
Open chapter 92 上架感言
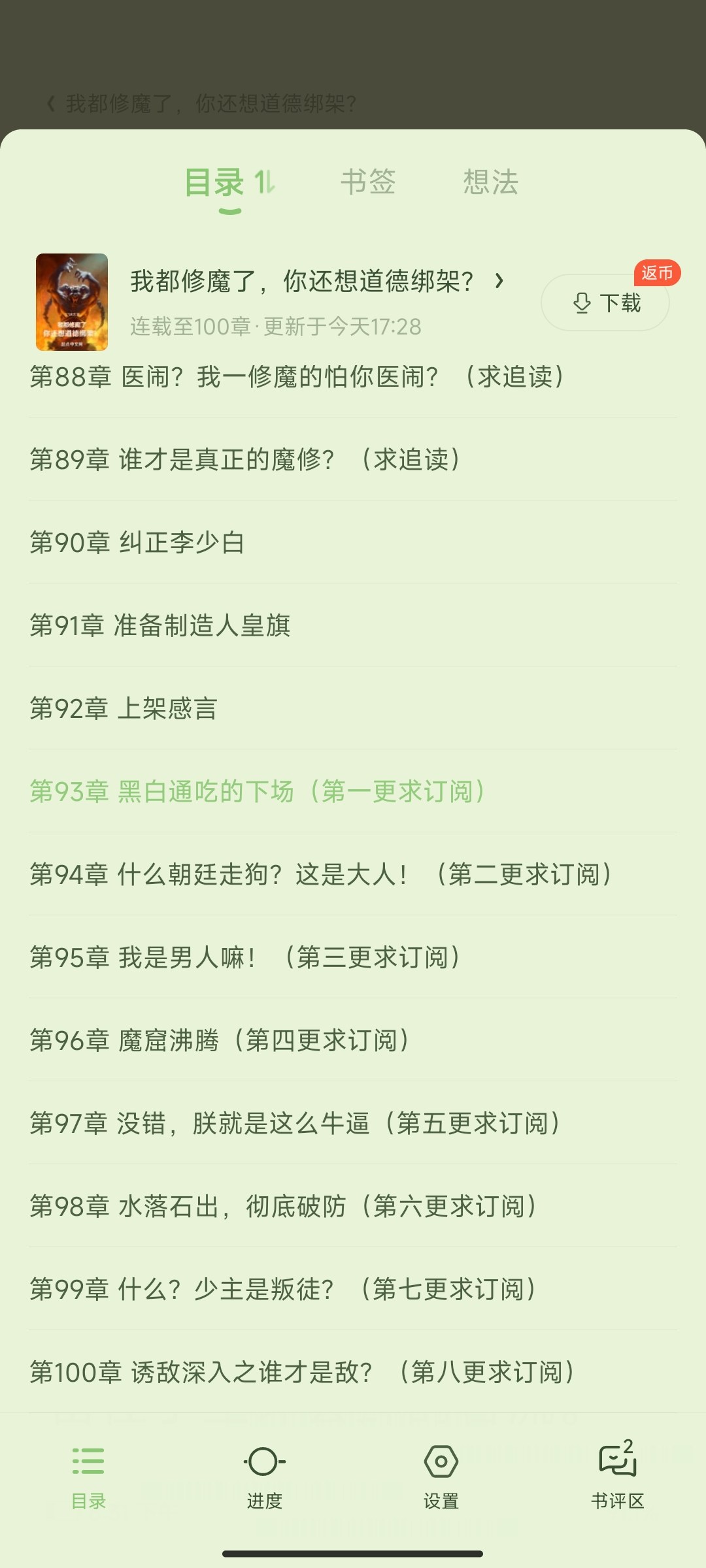(124, 708)
